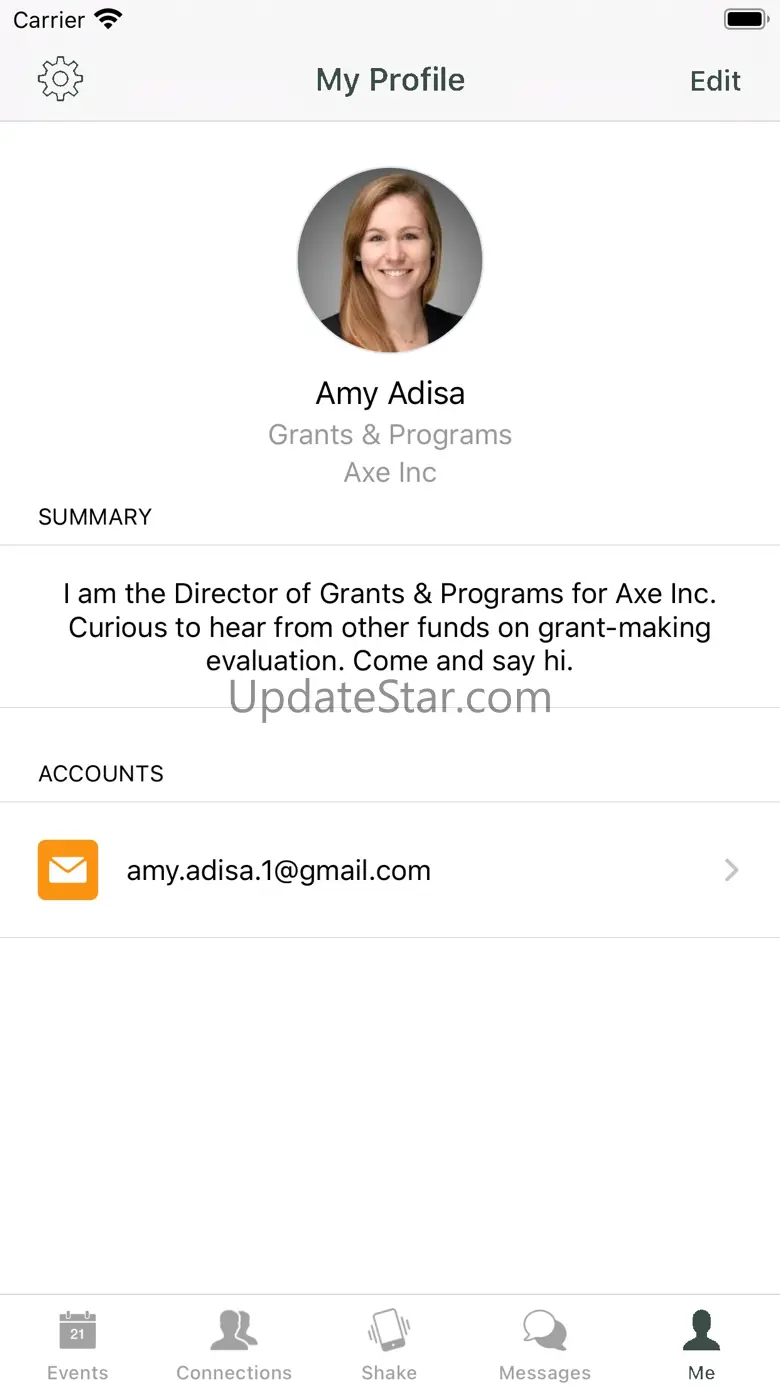Open the amy.adisa.1@gmail.com account row

coord(389,870)
